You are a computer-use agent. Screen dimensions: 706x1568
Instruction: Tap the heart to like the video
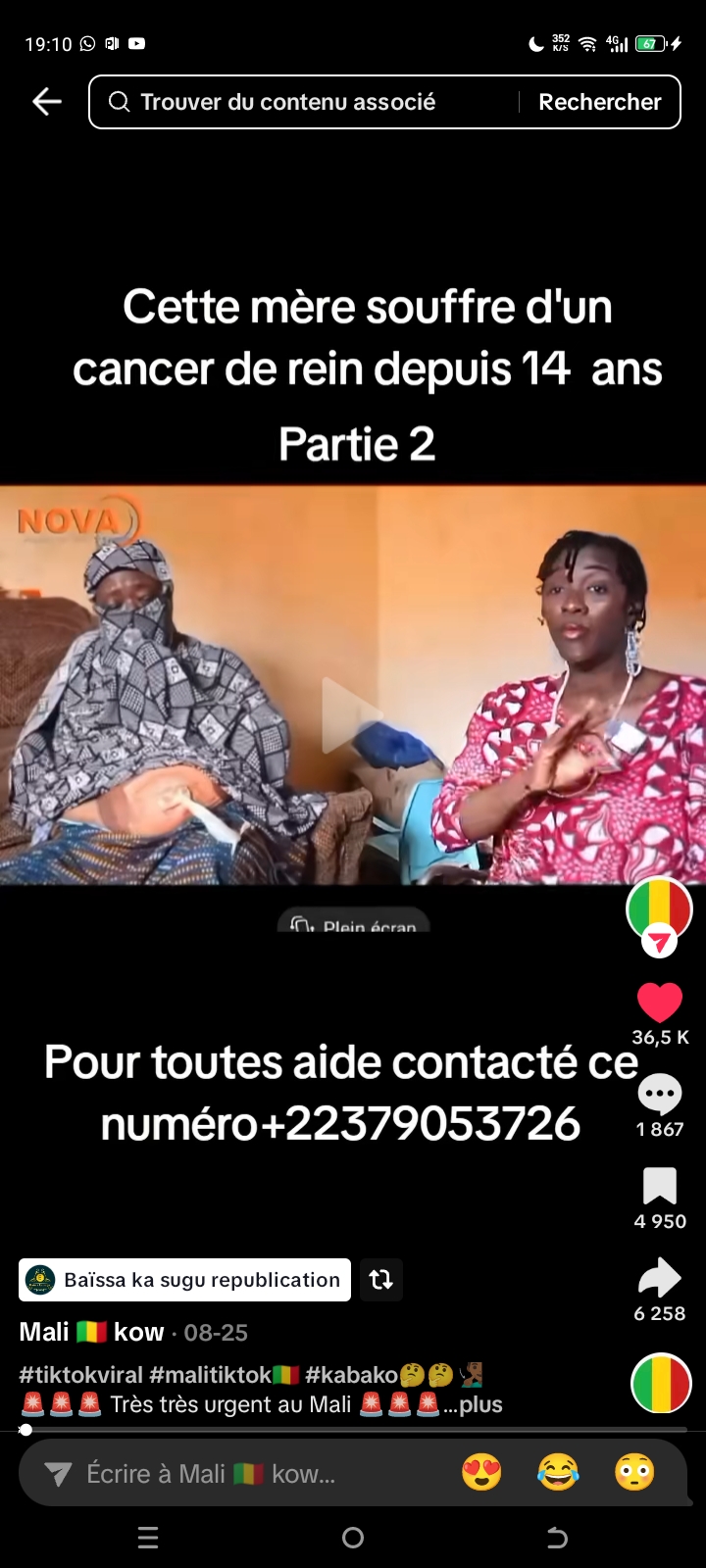(659, 1002)
